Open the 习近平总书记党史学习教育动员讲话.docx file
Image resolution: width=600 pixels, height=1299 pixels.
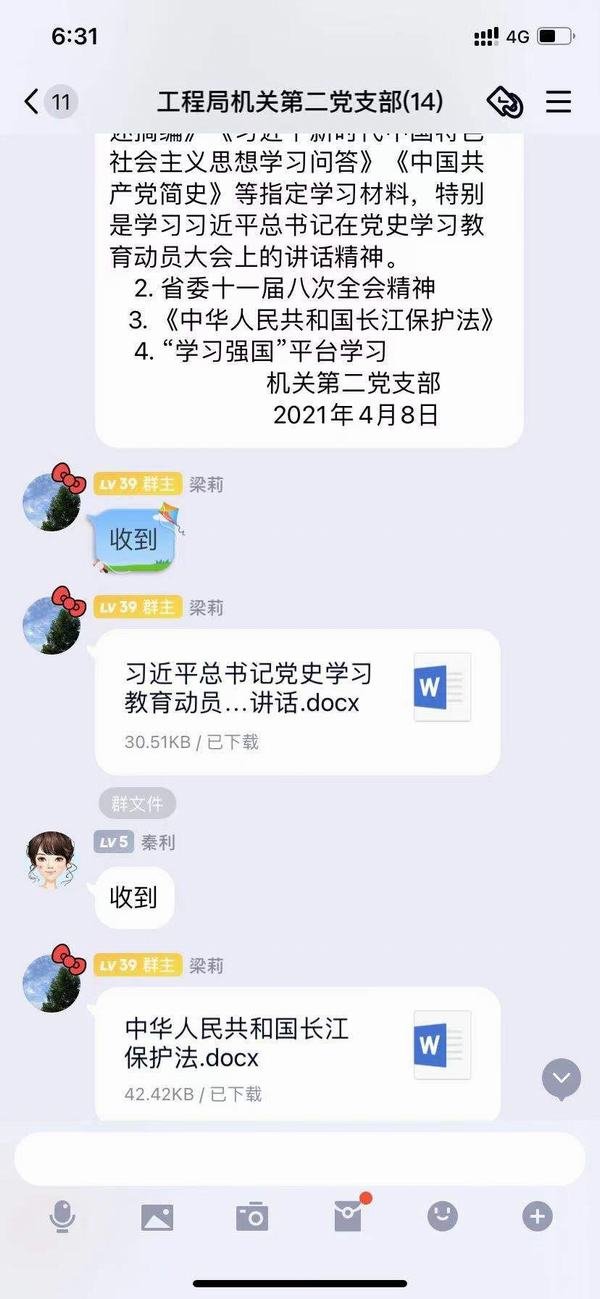tap(297, 701)
